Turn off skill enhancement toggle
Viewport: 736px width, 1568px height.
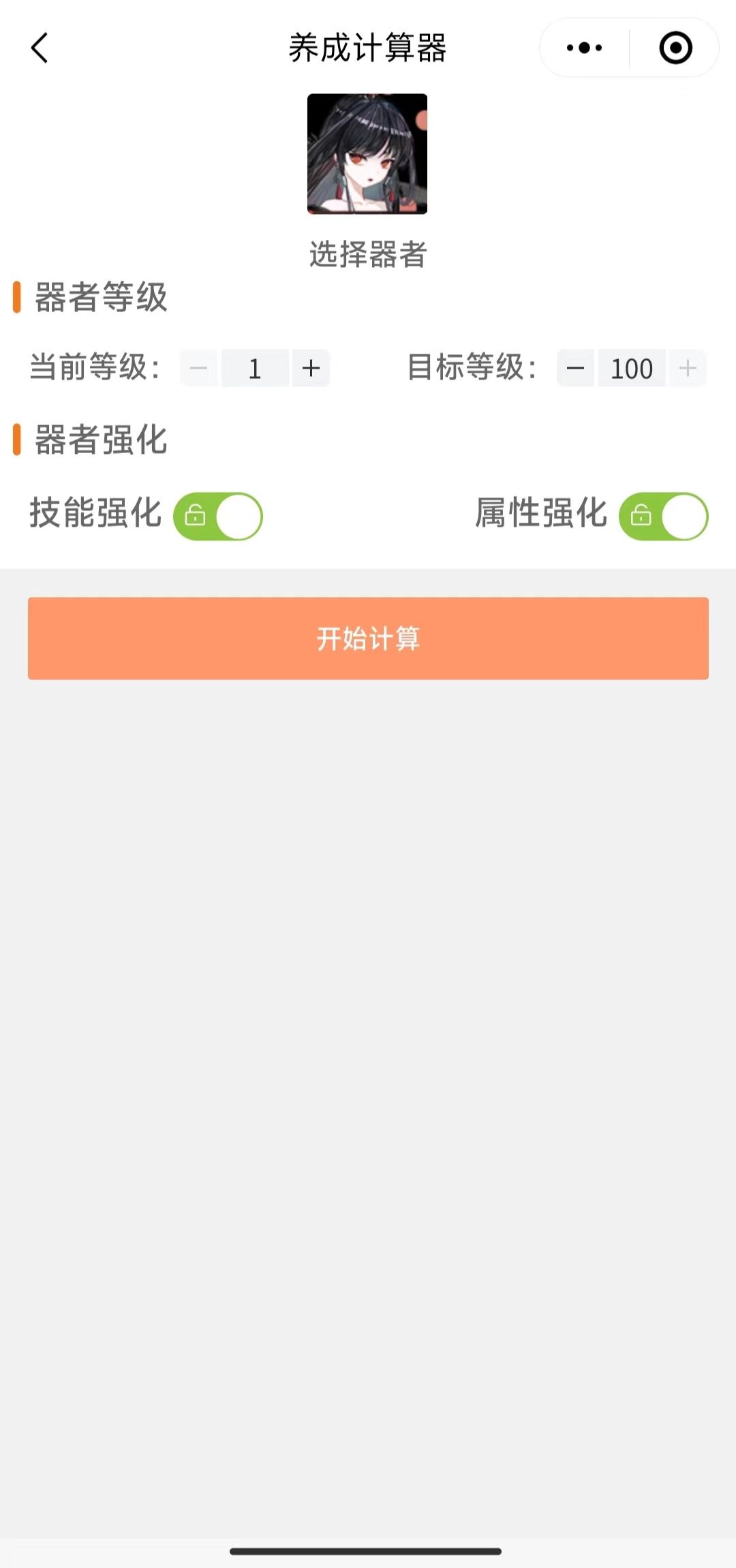(218, 516)
